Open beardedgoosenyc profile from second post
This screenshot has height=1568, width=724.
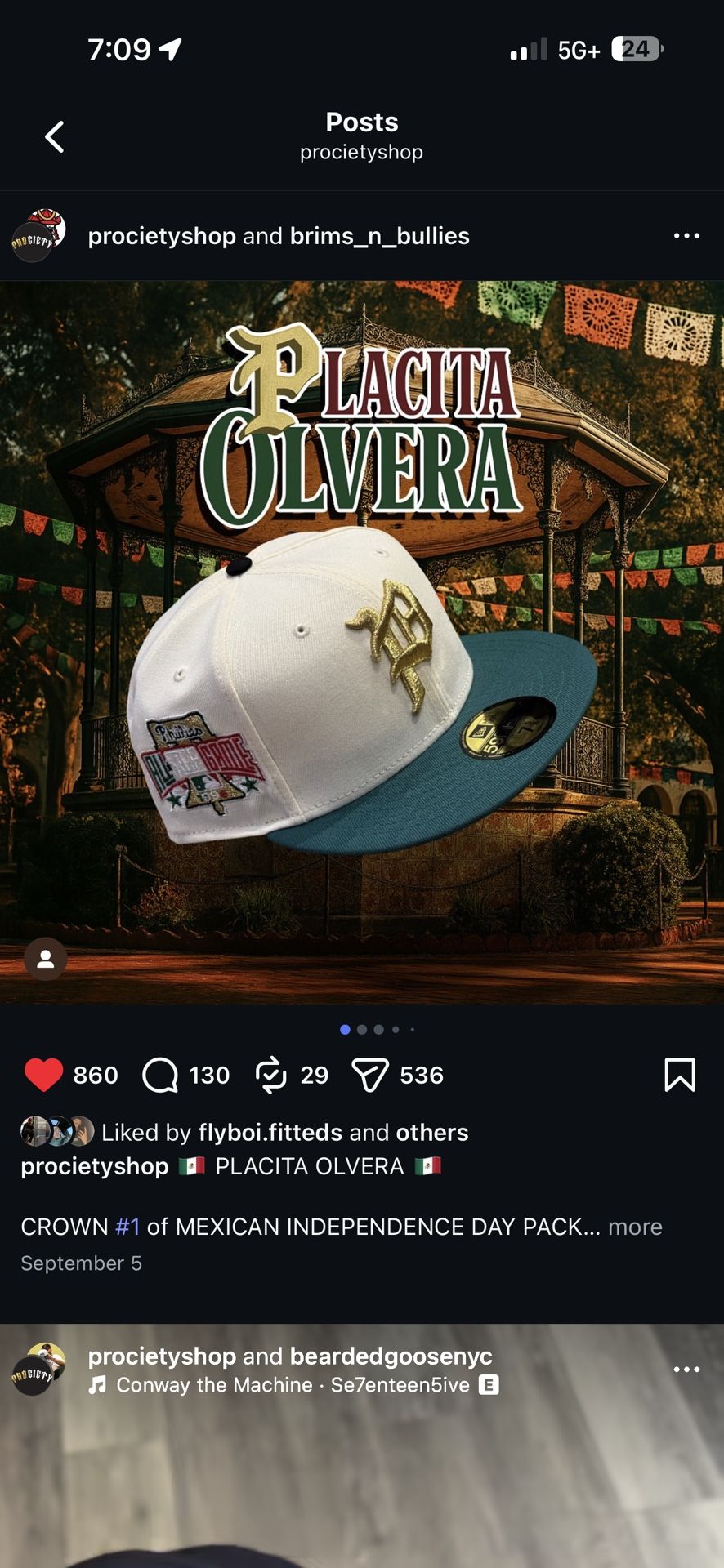point(391,1356)
